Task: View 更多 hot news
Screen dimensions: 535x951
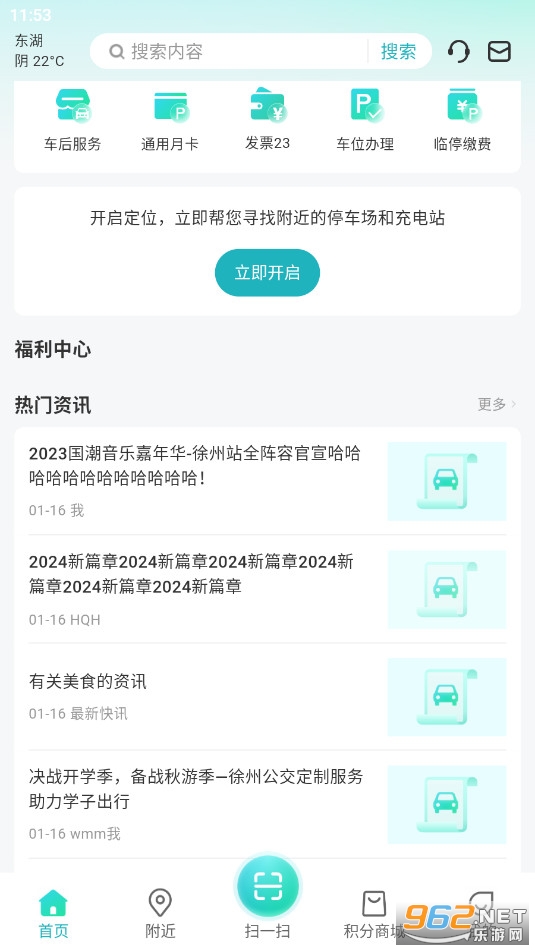Action: point(496,404)
